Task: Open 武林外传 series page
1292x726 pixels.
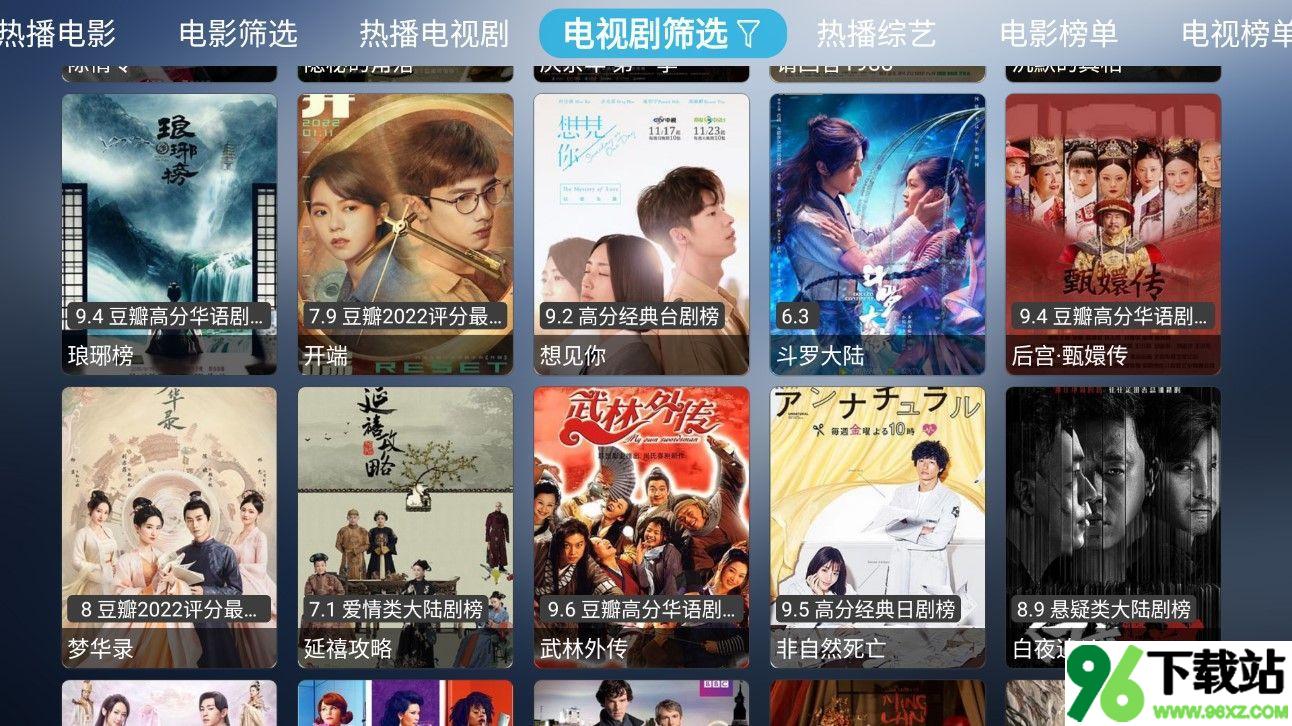Action: coord(641,526)
